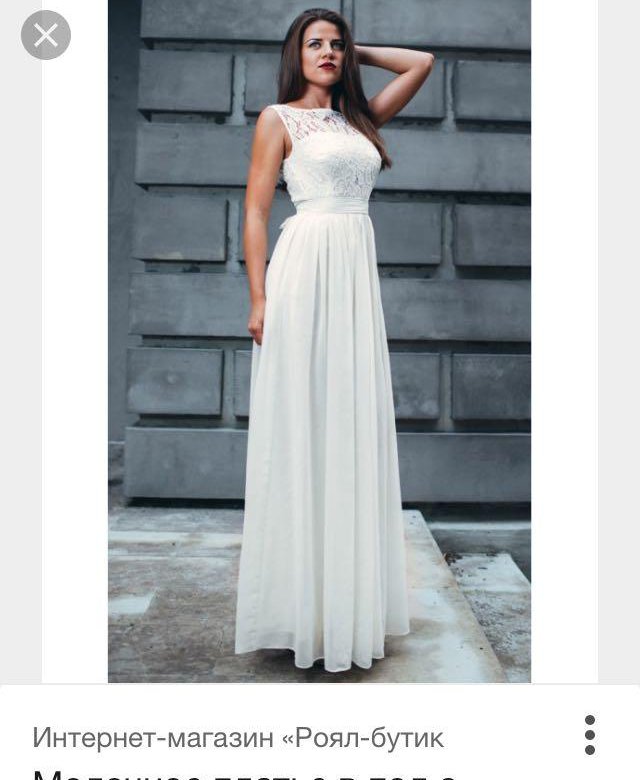This screenshot has width=640, height=780.
Task: Close the image viewer
Action: coord(46,36)
